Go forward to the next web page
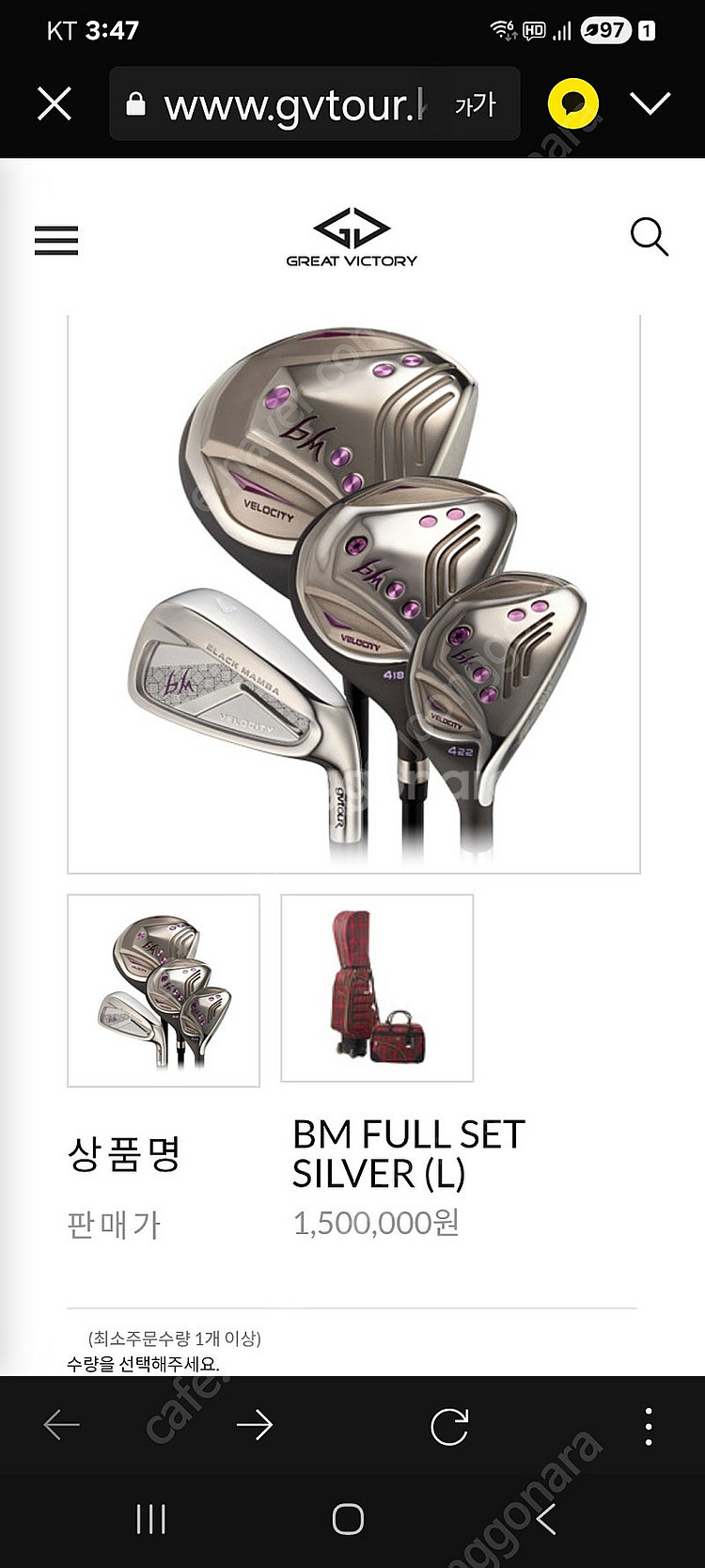This screenshot has height=1568, width=705. point(254,1426)
